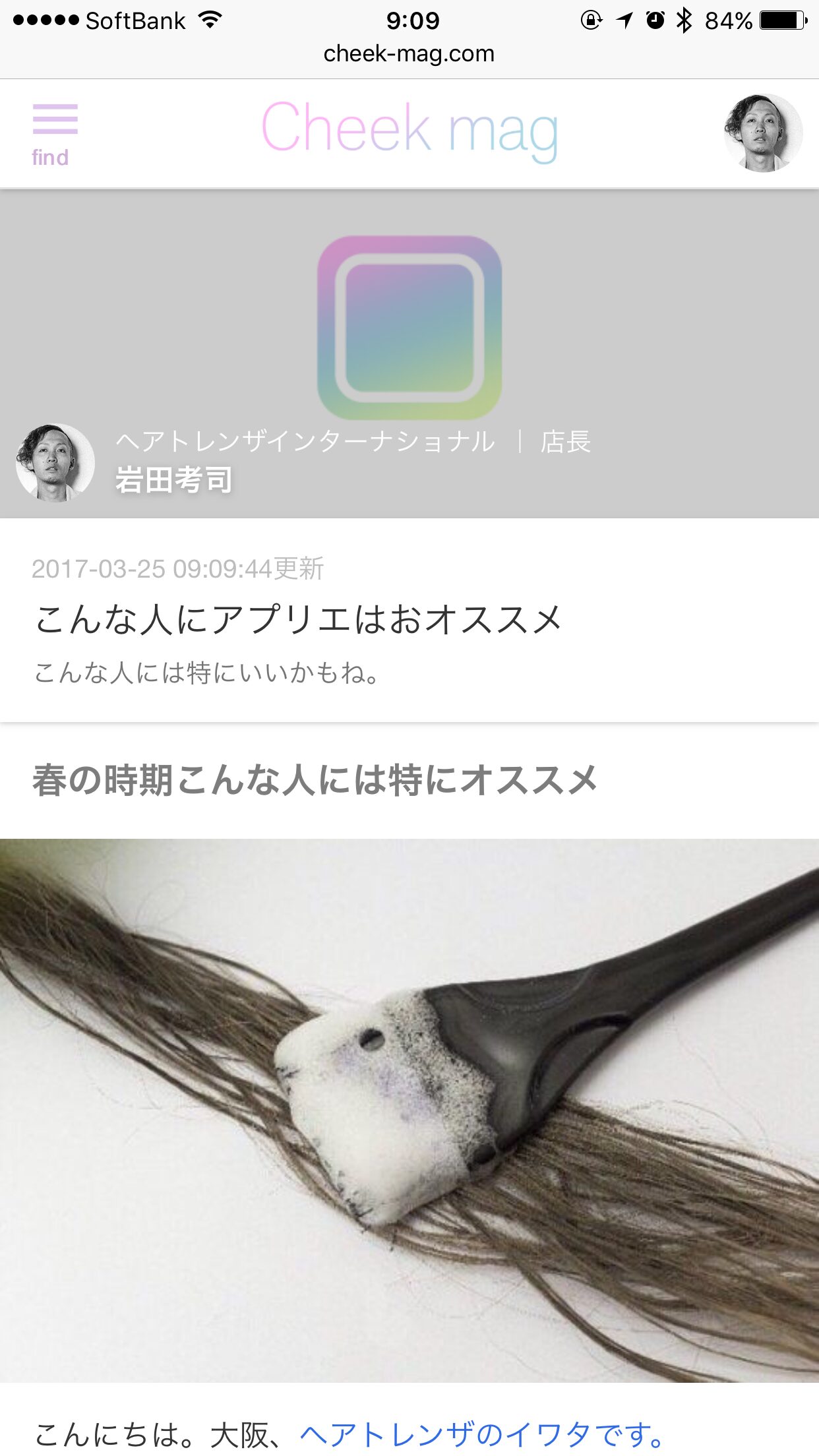The height and width of the screenshot is (1456, 819).
Task: Open the find hamburger menu
Action: [x=54, y=134]
